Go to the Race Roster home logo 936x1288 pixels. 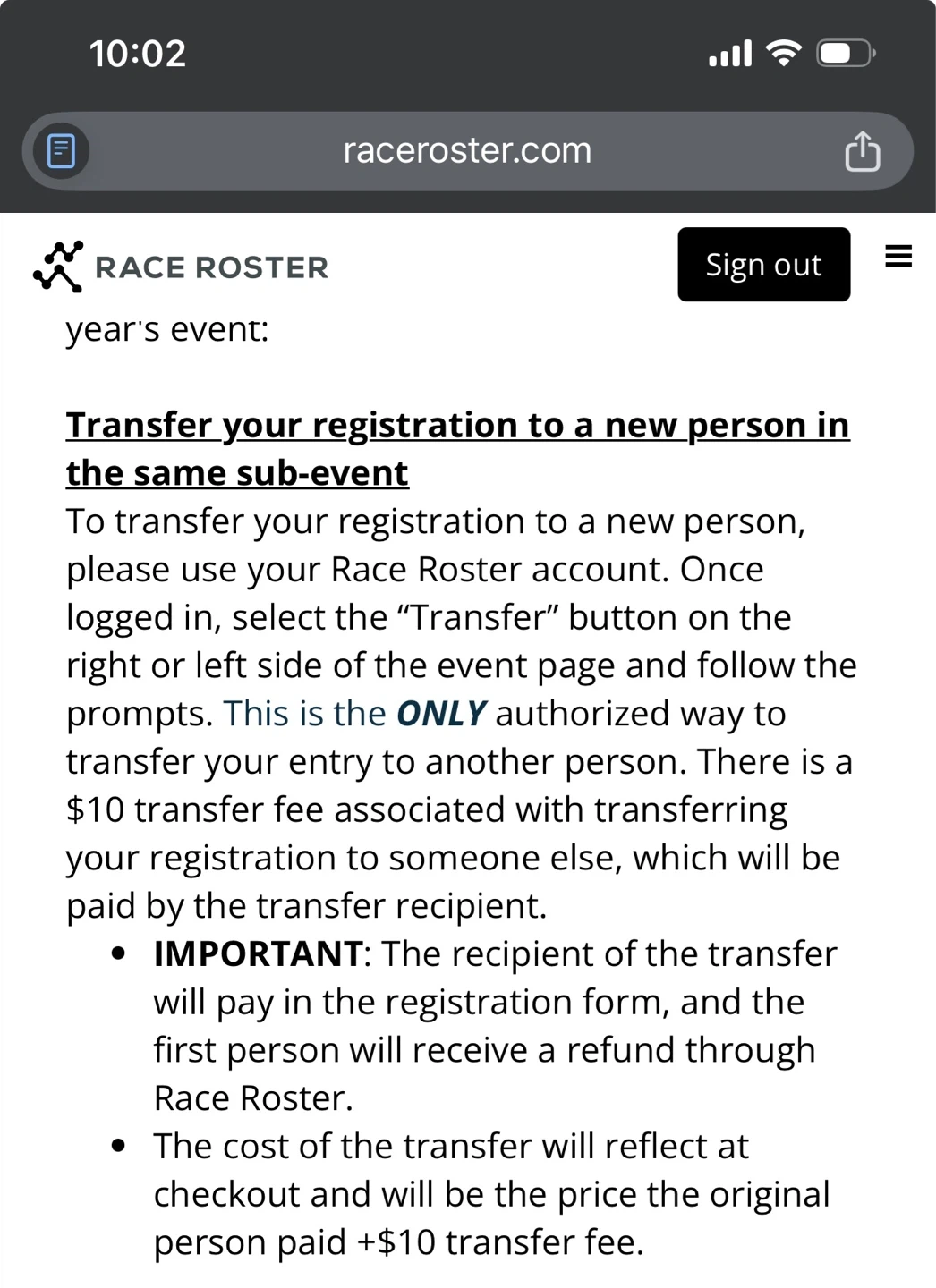pos(181,267)
